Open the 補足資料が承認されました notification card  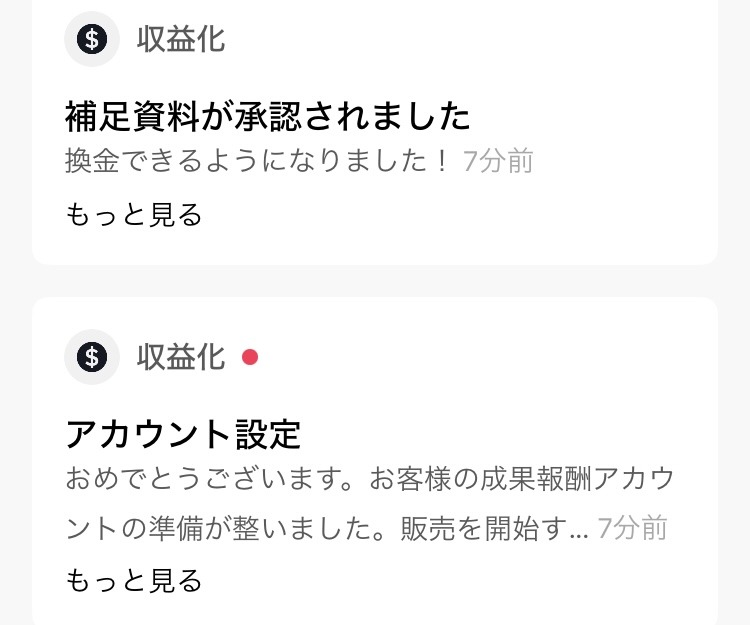[267, 118]
